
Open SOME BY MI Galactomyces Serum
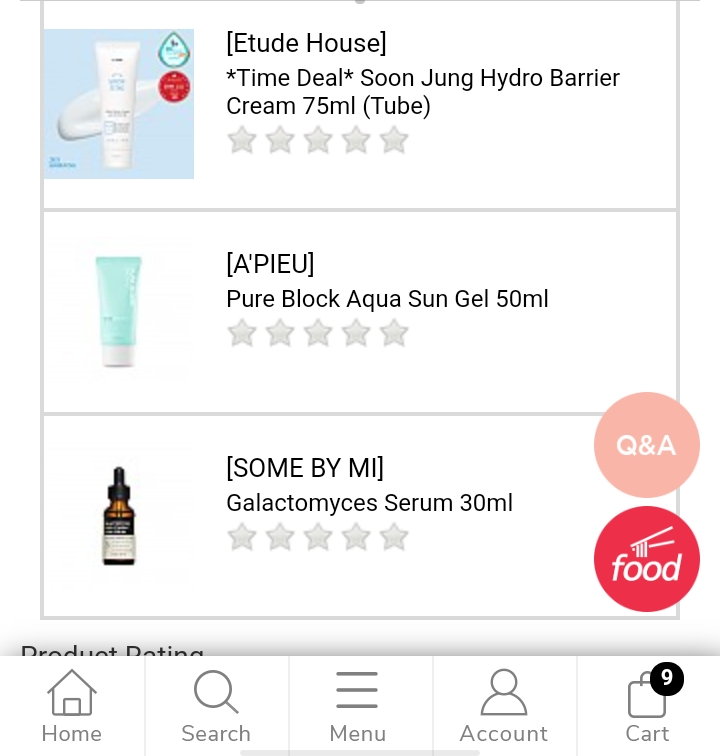369,503
